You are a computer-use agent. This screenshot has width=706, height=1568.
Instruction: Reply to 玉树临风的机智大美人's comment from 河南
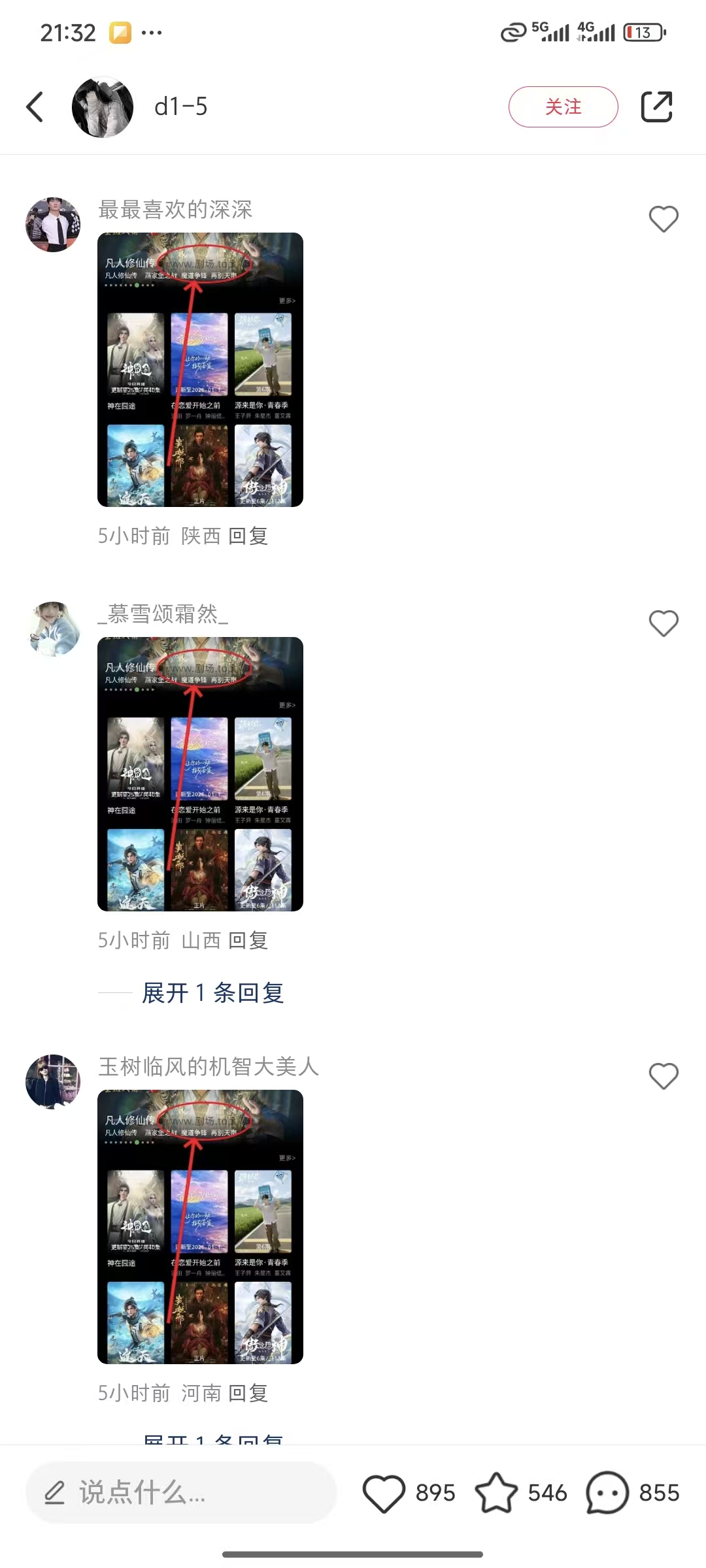(x=248, y=1394)
